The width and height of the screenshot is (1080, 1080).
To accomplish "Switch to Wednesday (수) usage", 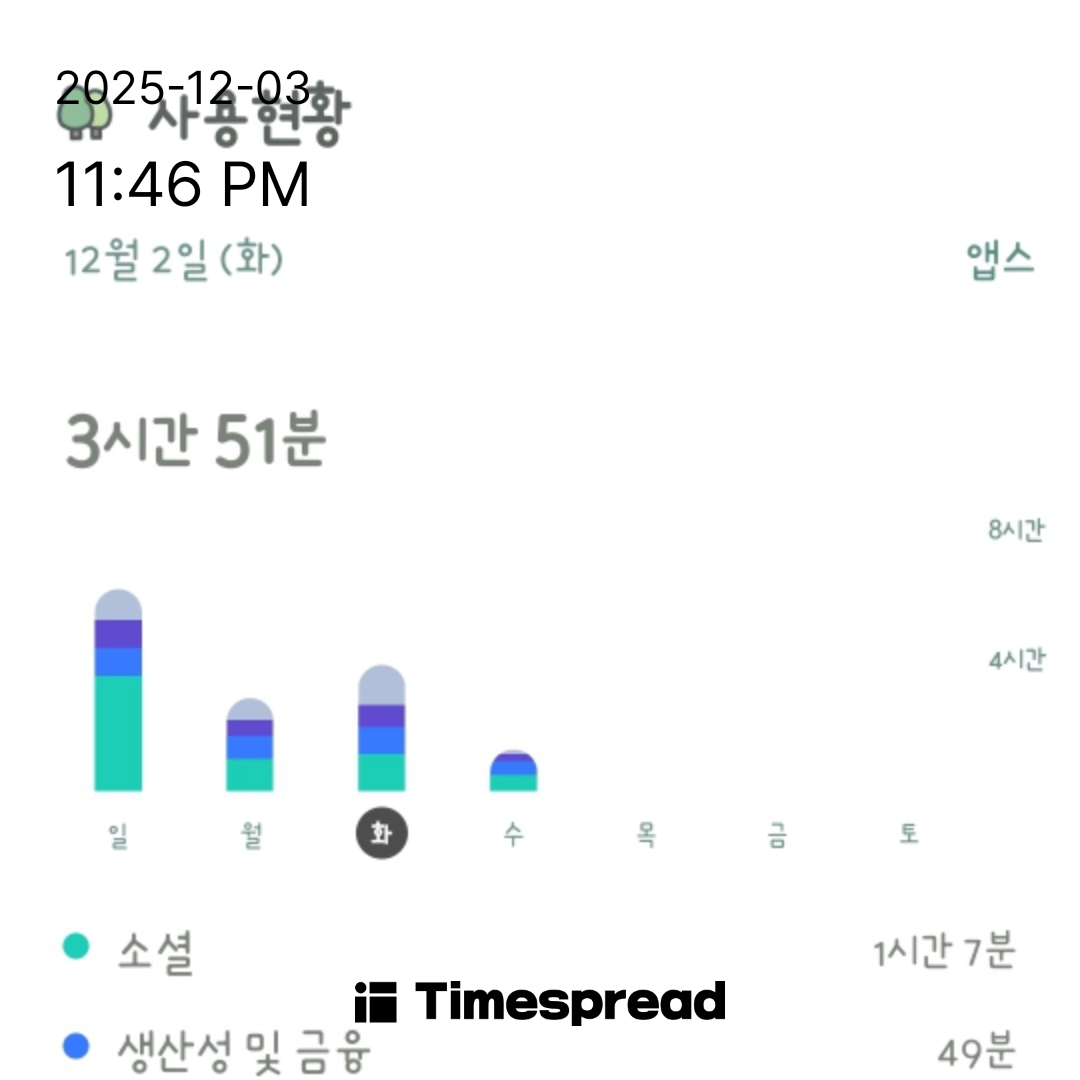I will (513, 834).
